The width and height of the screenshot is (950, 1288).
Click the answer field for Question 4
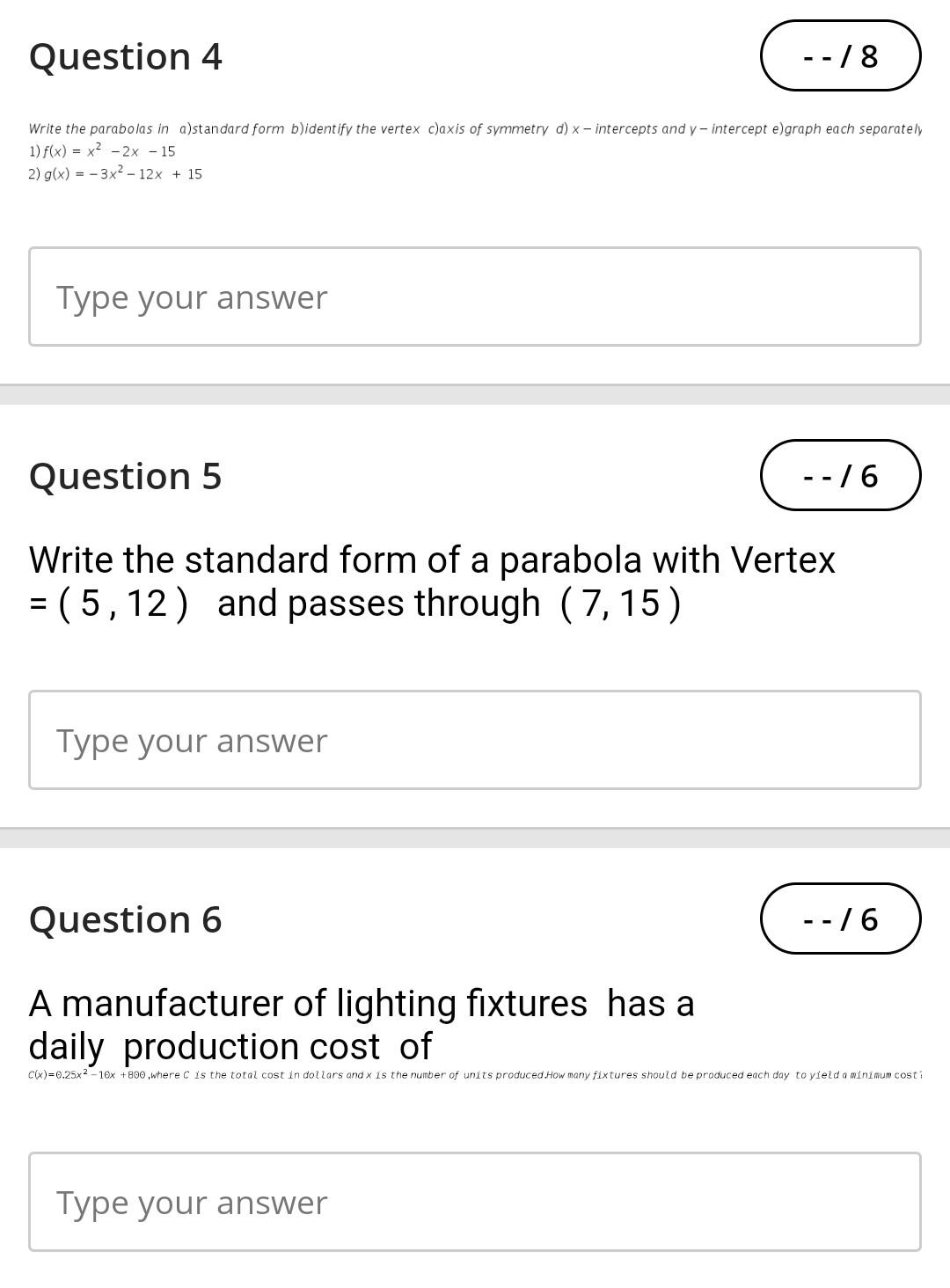(475, 296)
